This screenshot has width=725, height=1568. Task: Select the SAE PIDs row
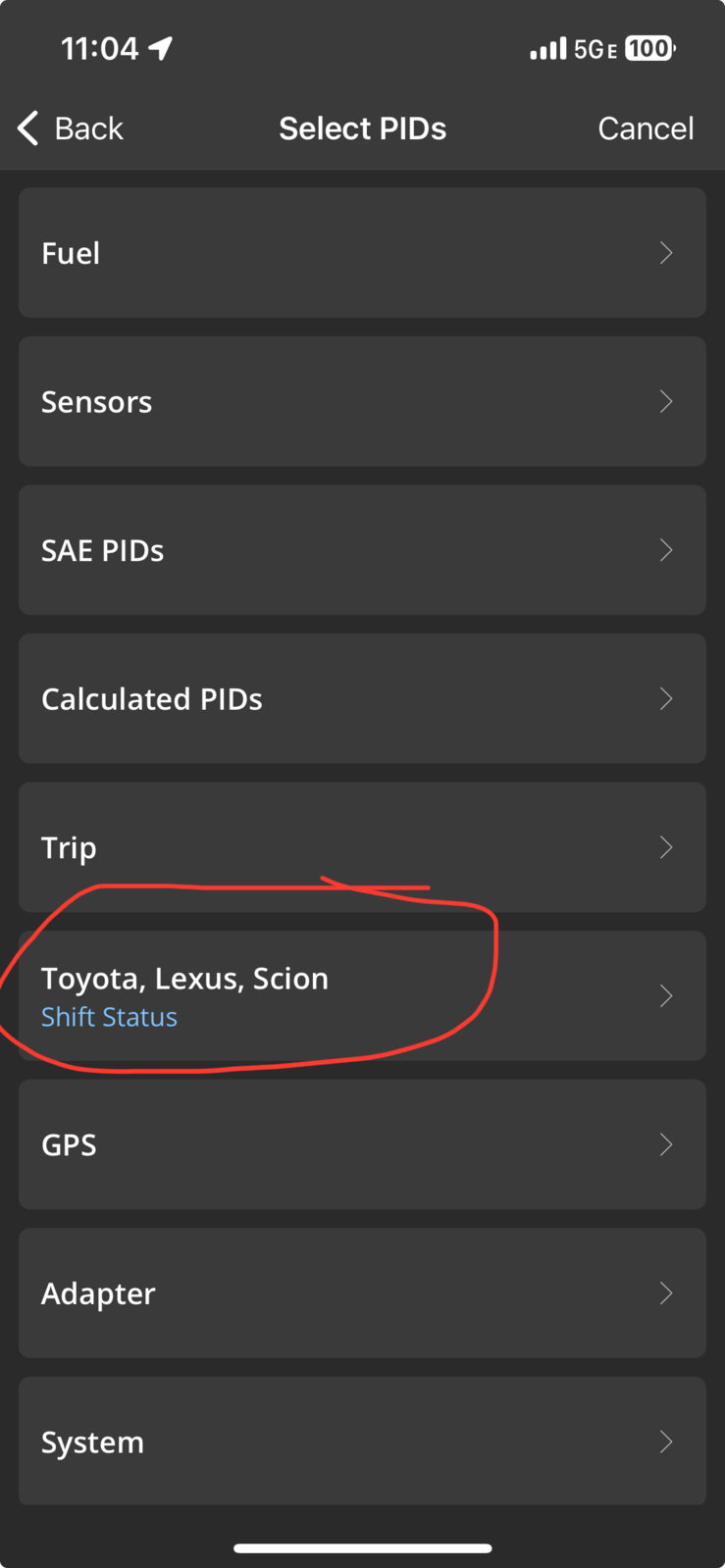coord(362,550)
